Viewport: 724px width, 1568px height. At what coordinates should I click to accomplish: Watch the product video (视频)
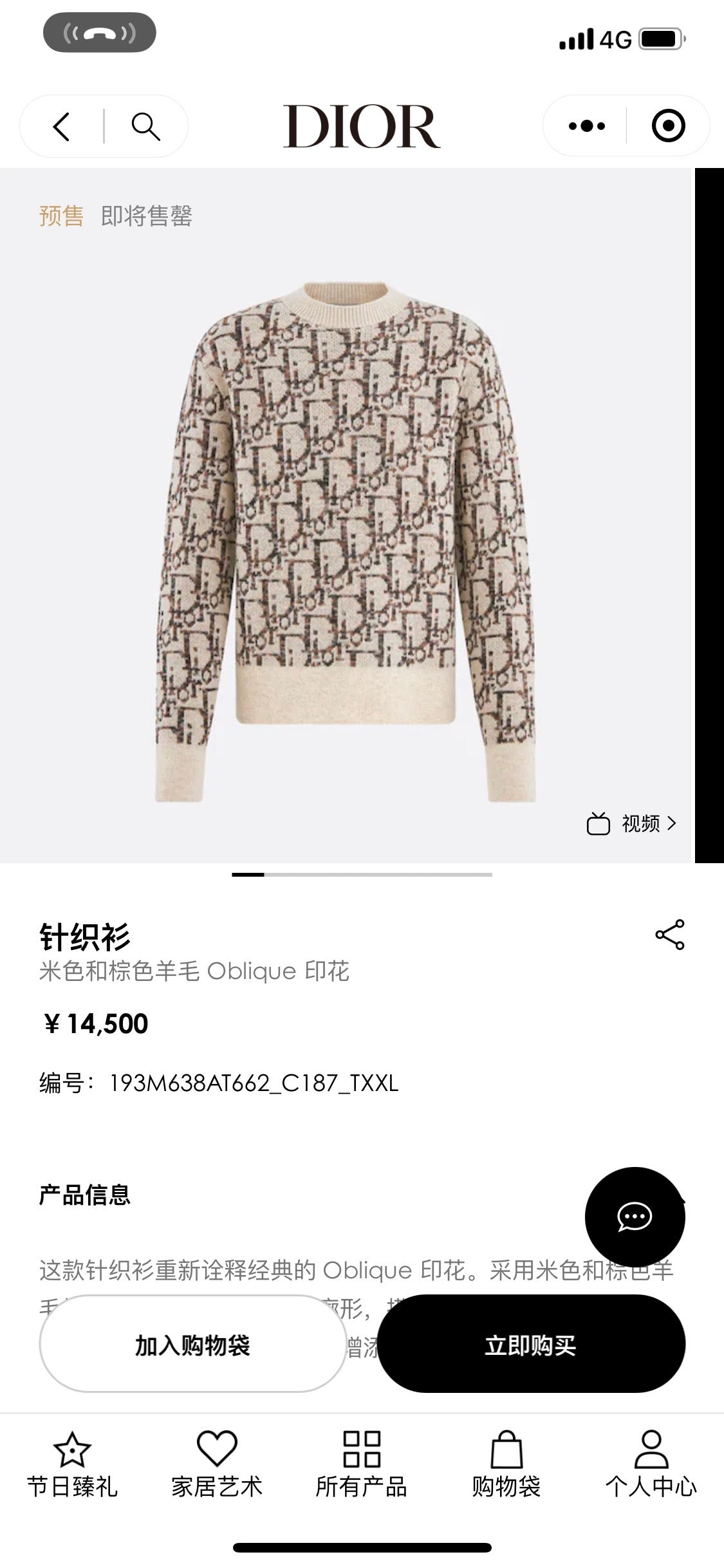(x=632, y=823)
